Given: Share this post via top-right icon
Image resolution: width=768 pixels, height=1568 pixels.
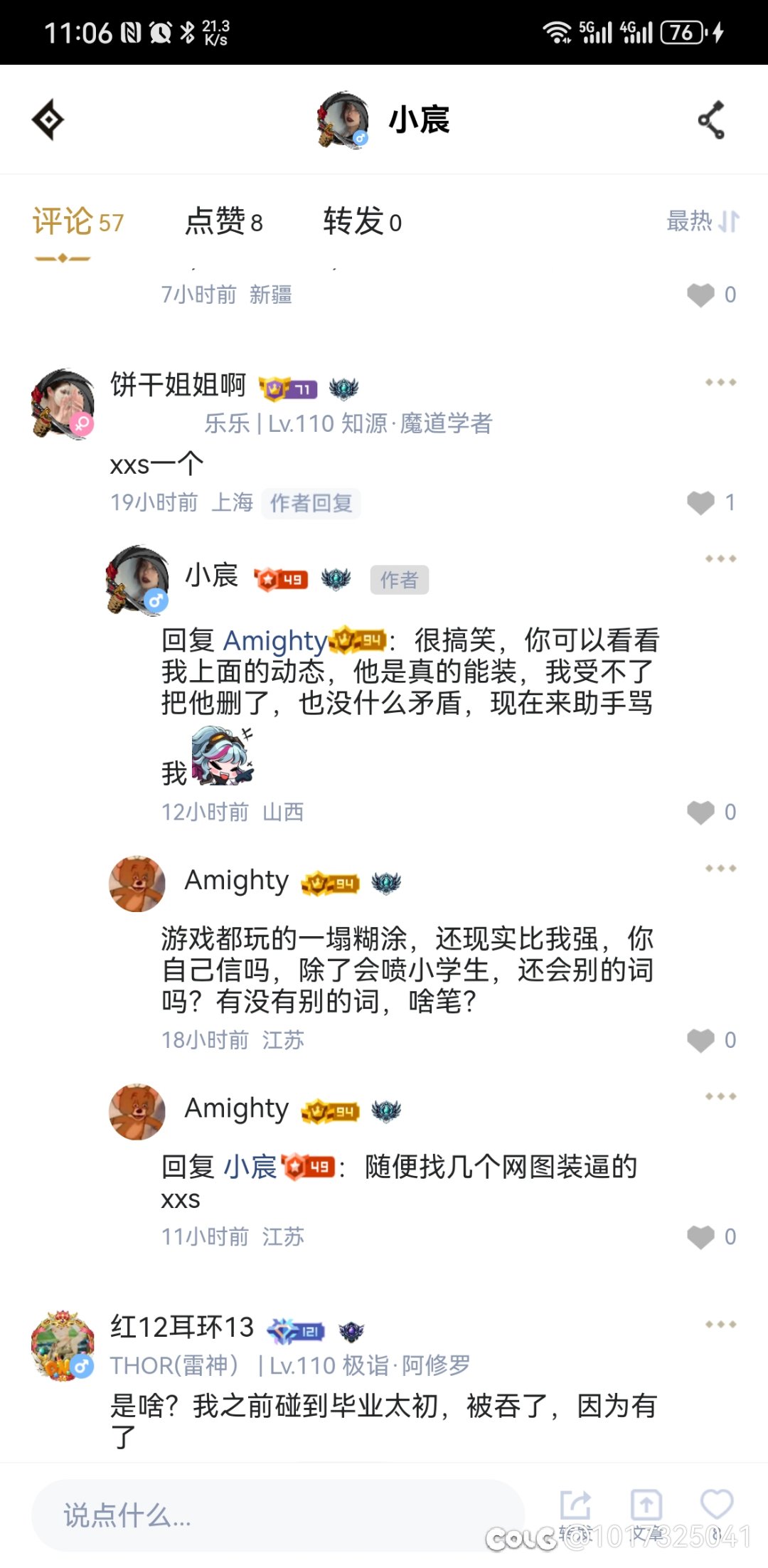Looking at the screenshot, I should (x=712, y=120).
